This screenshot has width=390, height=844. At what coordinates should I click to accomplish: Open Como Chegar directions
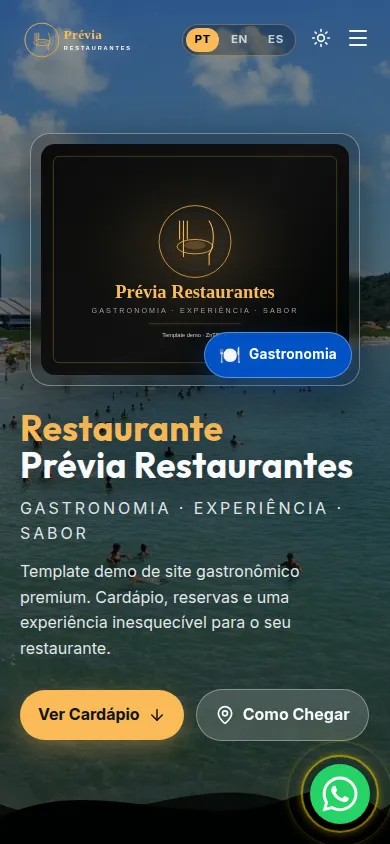pyautogui.click(x=282, y=715)
